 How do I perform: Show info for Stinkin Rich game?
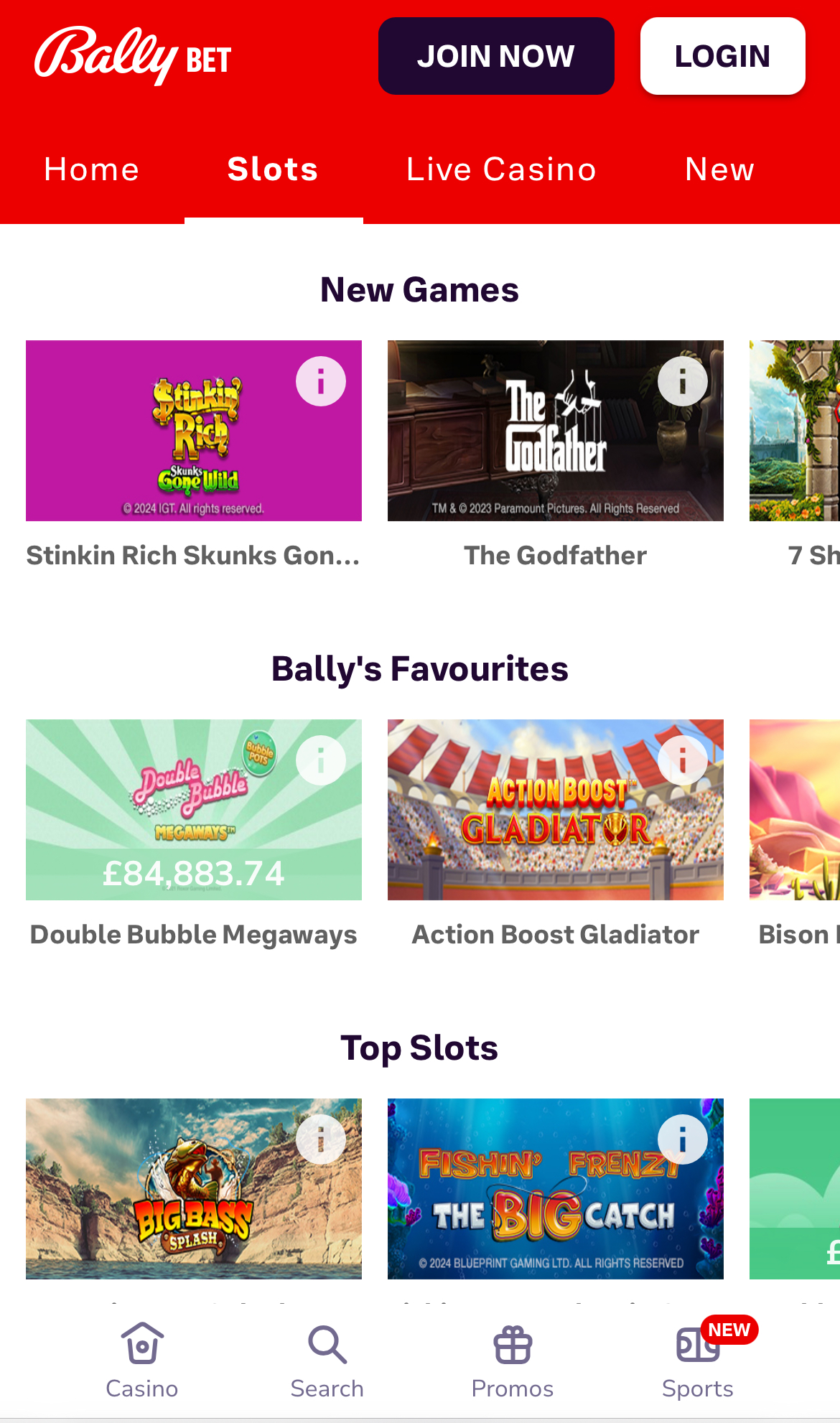point(320,381)
